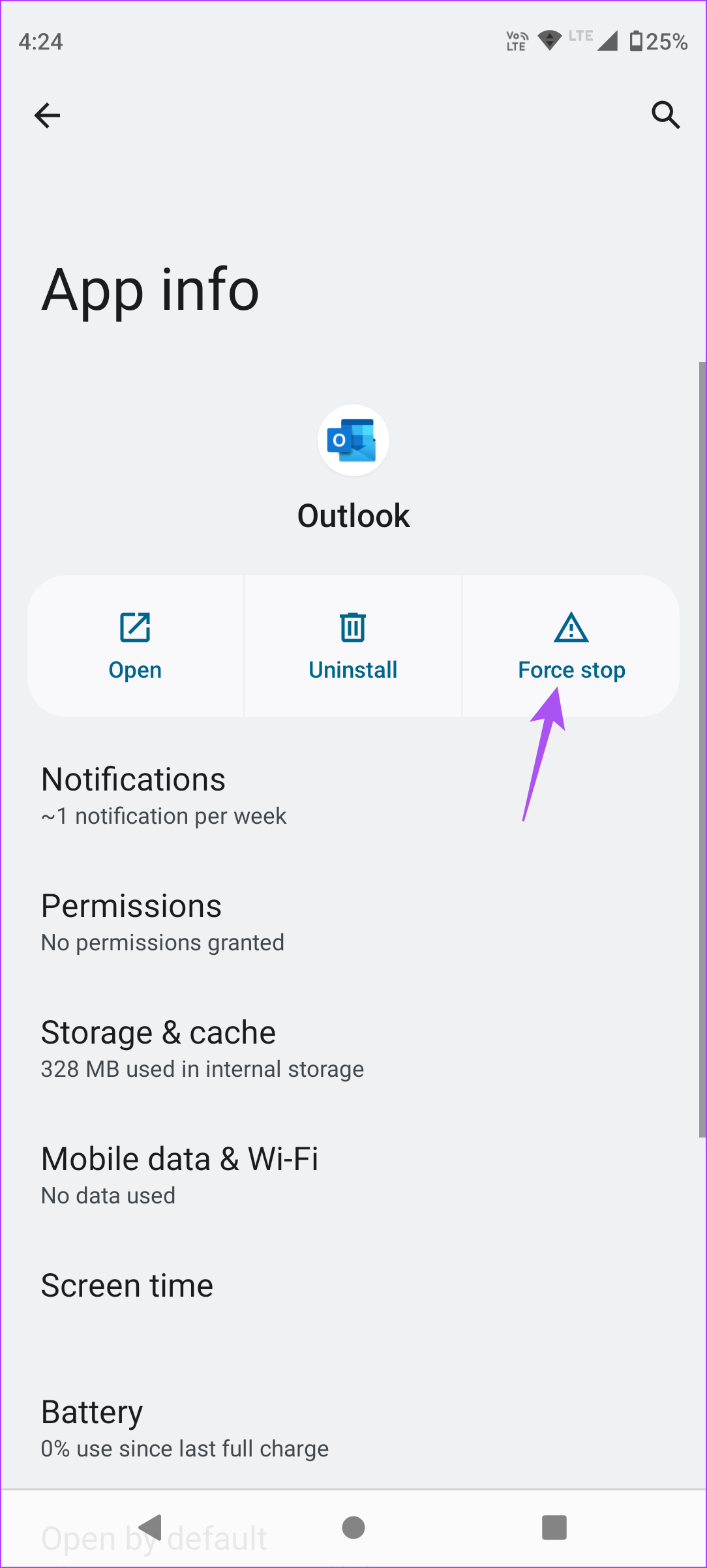Tap the back arrow at top left
This screenshot has height=1568, width=707.
[47, 115]
